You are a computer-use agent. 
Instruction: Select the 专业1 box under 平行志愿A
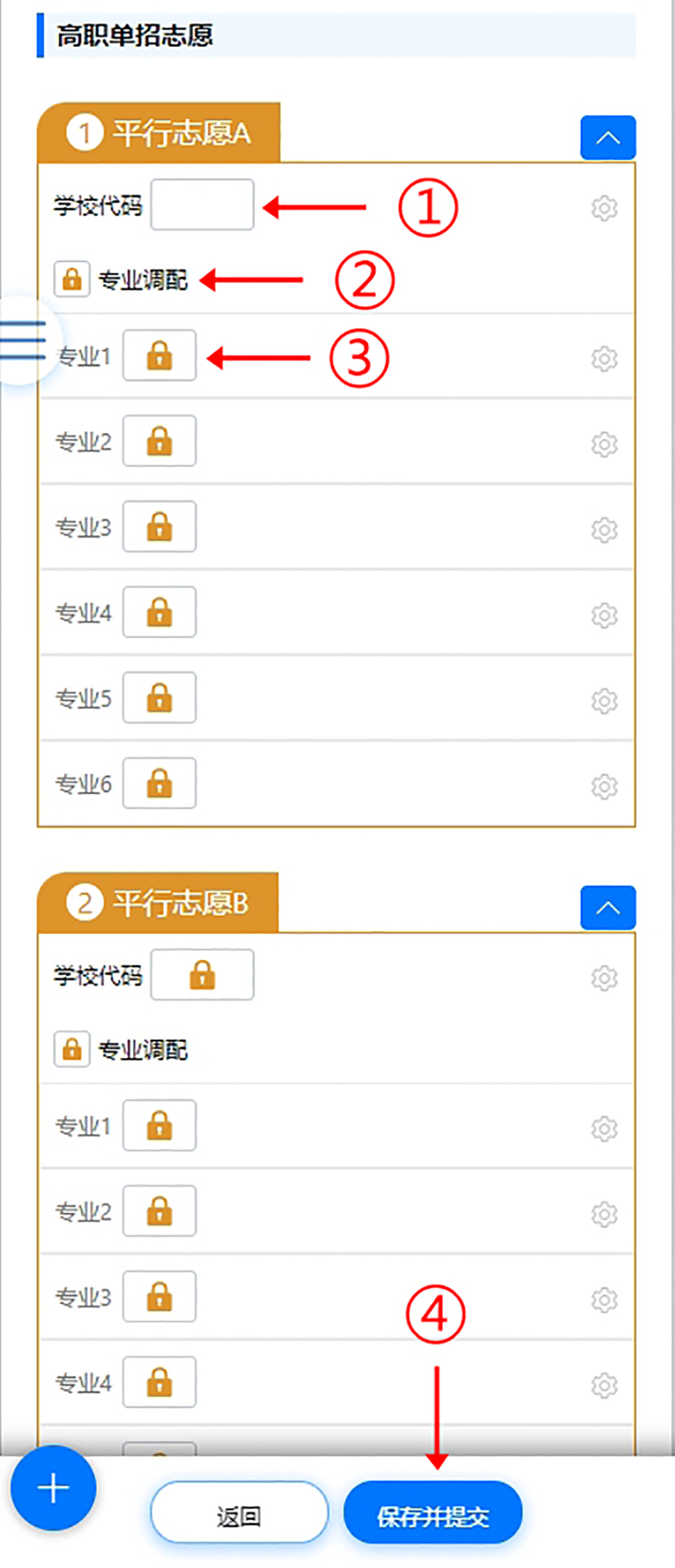coord(159,356)
